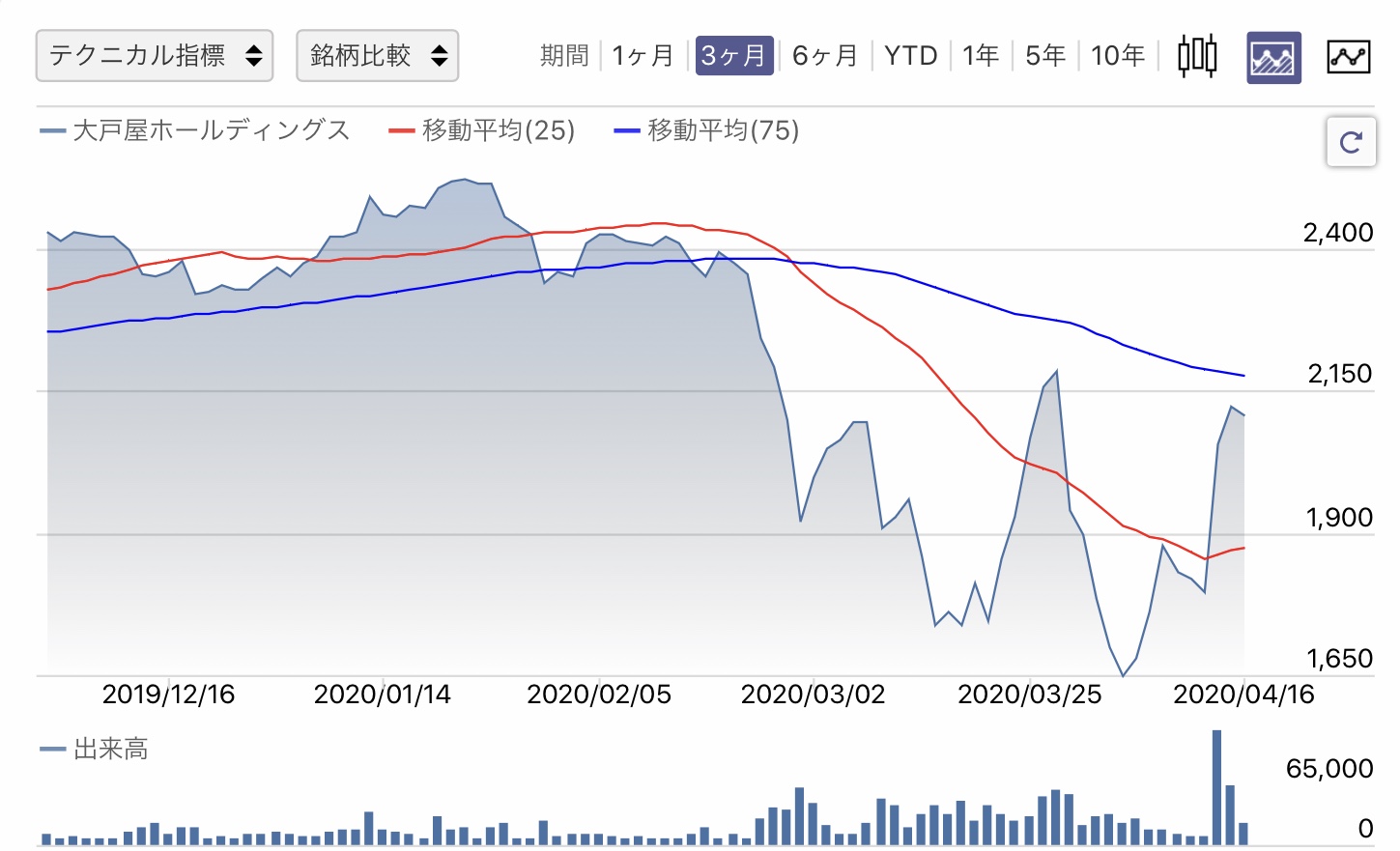The width and height of the screenshot is (1400, 851).
Task: Open the テクニカル指標 dropdown
Action: pos(155,56)
